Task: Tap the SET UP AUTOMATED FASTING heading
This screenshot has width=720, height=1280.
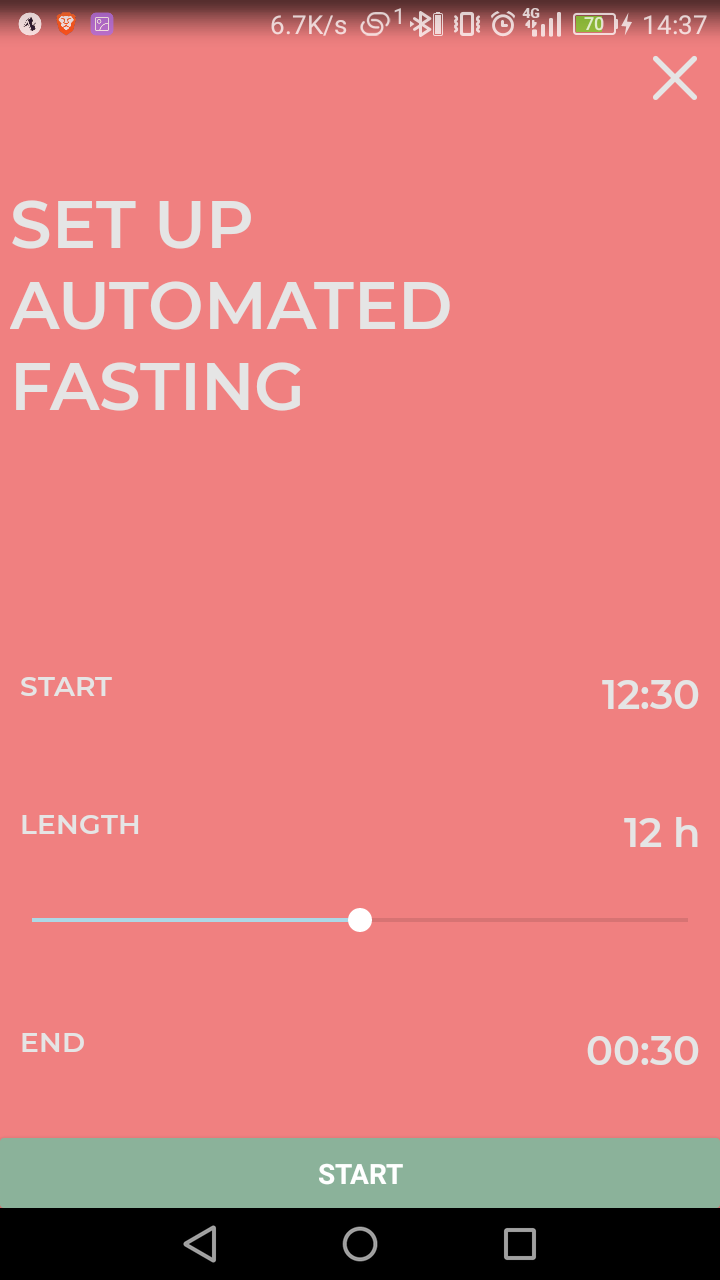Action: click(x=230, y=305)
